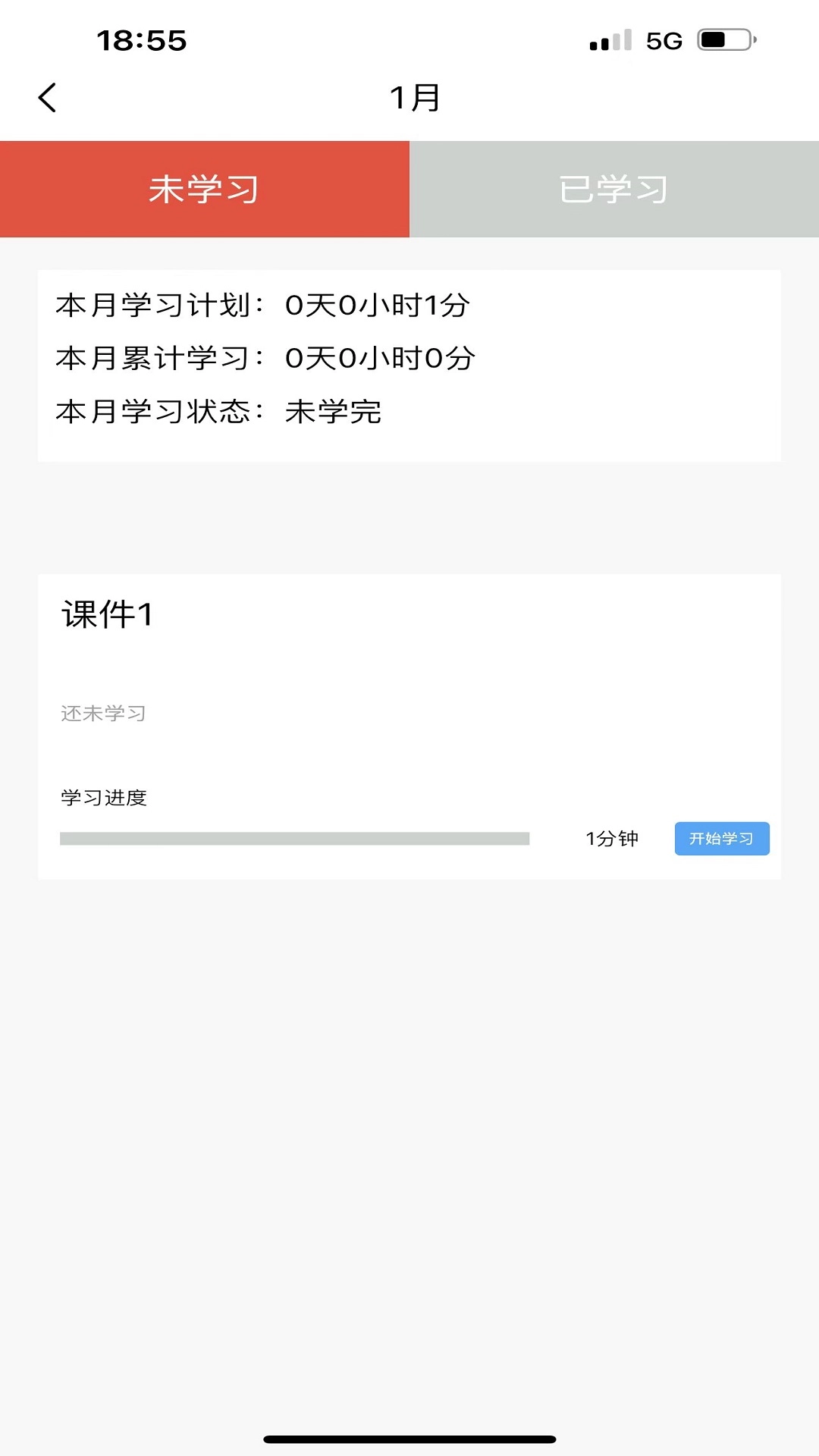
Task: Tap the 还未学习 status text
Action: (x=104, y=713)
